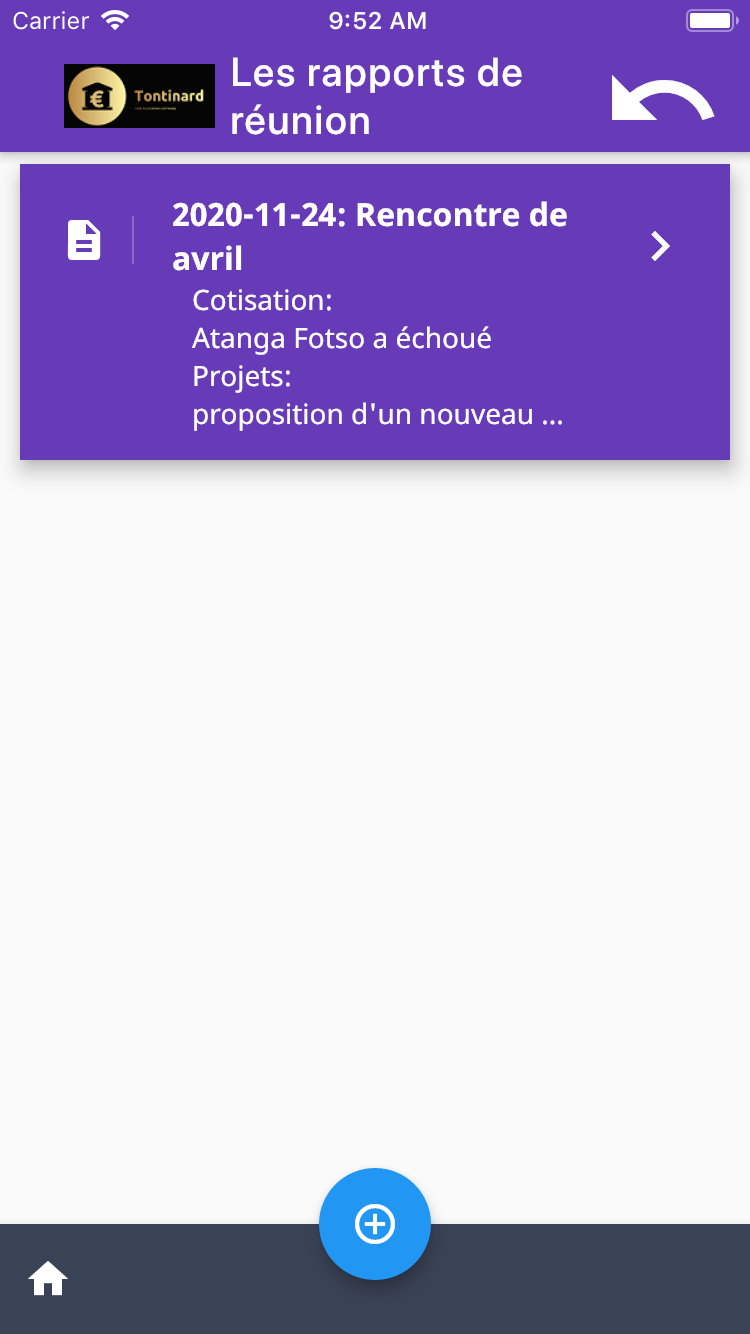Open the 2020-11-24 Rencontre de avril report

point(375,312)
